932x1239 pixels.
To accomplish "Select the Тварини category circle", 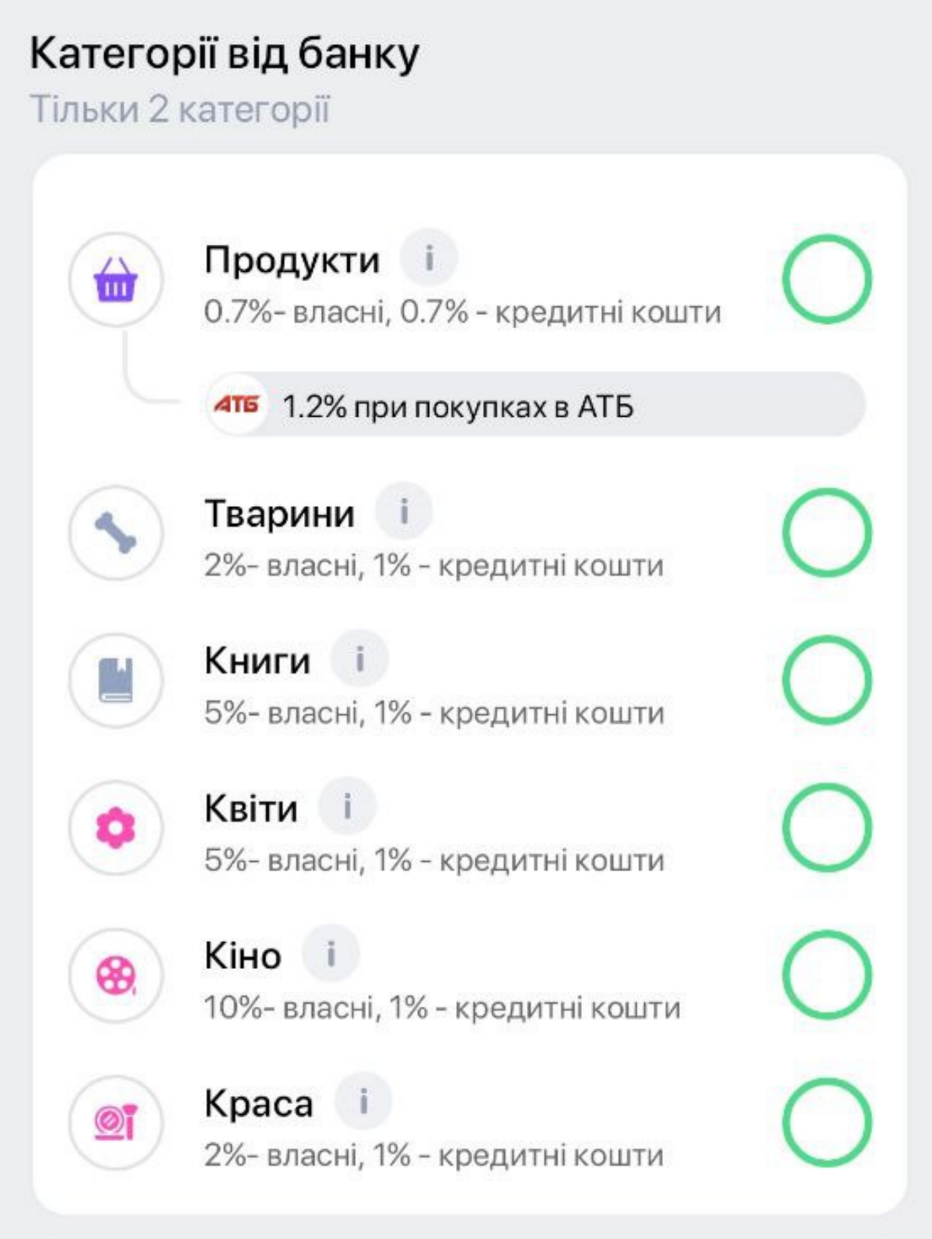I will point(826,533).
